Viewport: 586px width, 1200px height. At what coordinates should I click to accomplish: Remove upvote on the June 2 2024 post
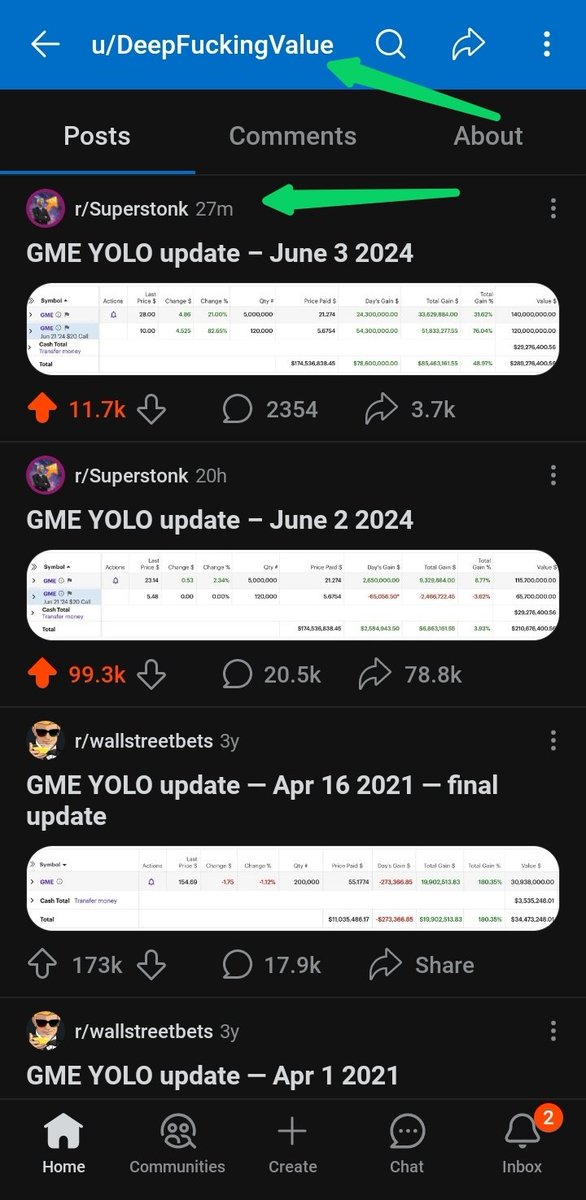coord(43,675)
